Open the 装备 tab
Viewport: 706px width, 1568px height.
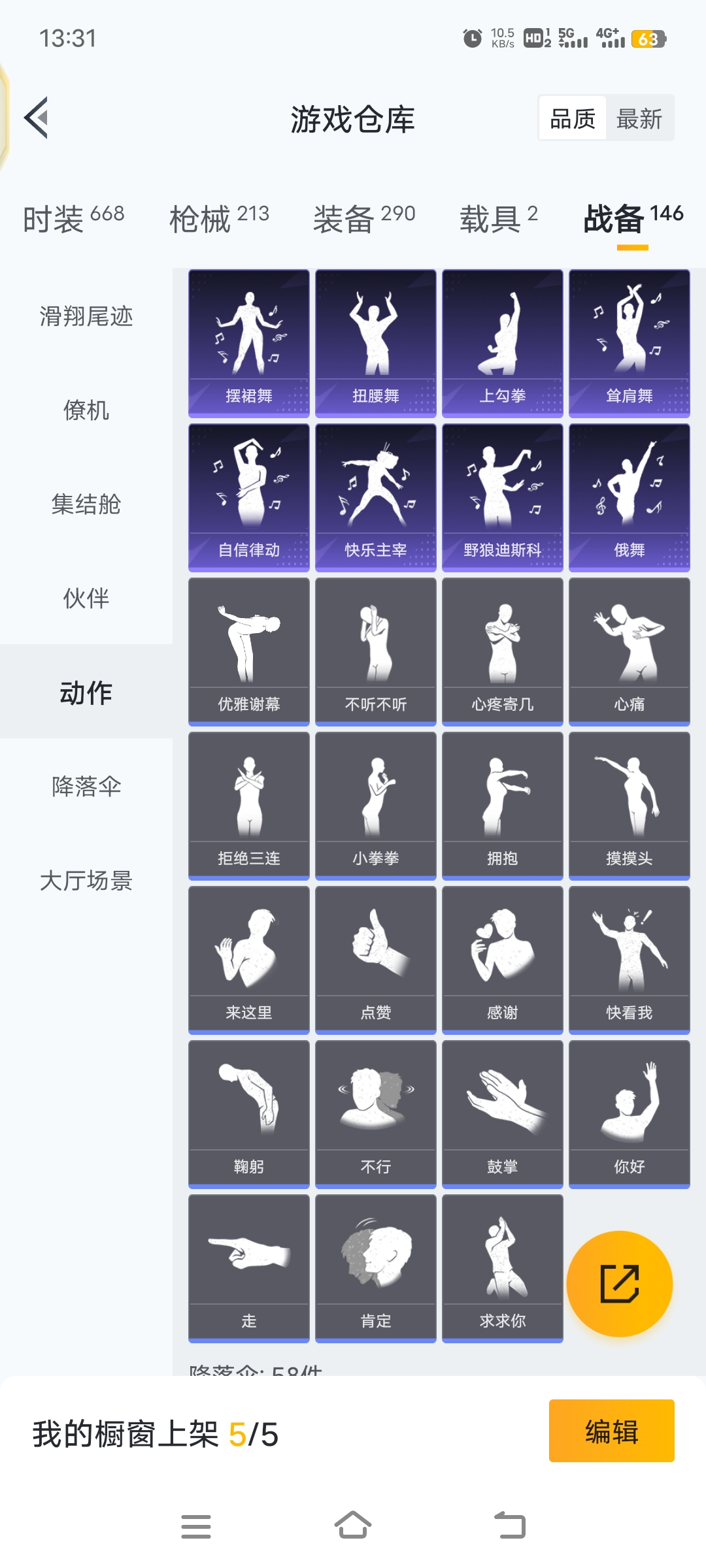point(364,218)
